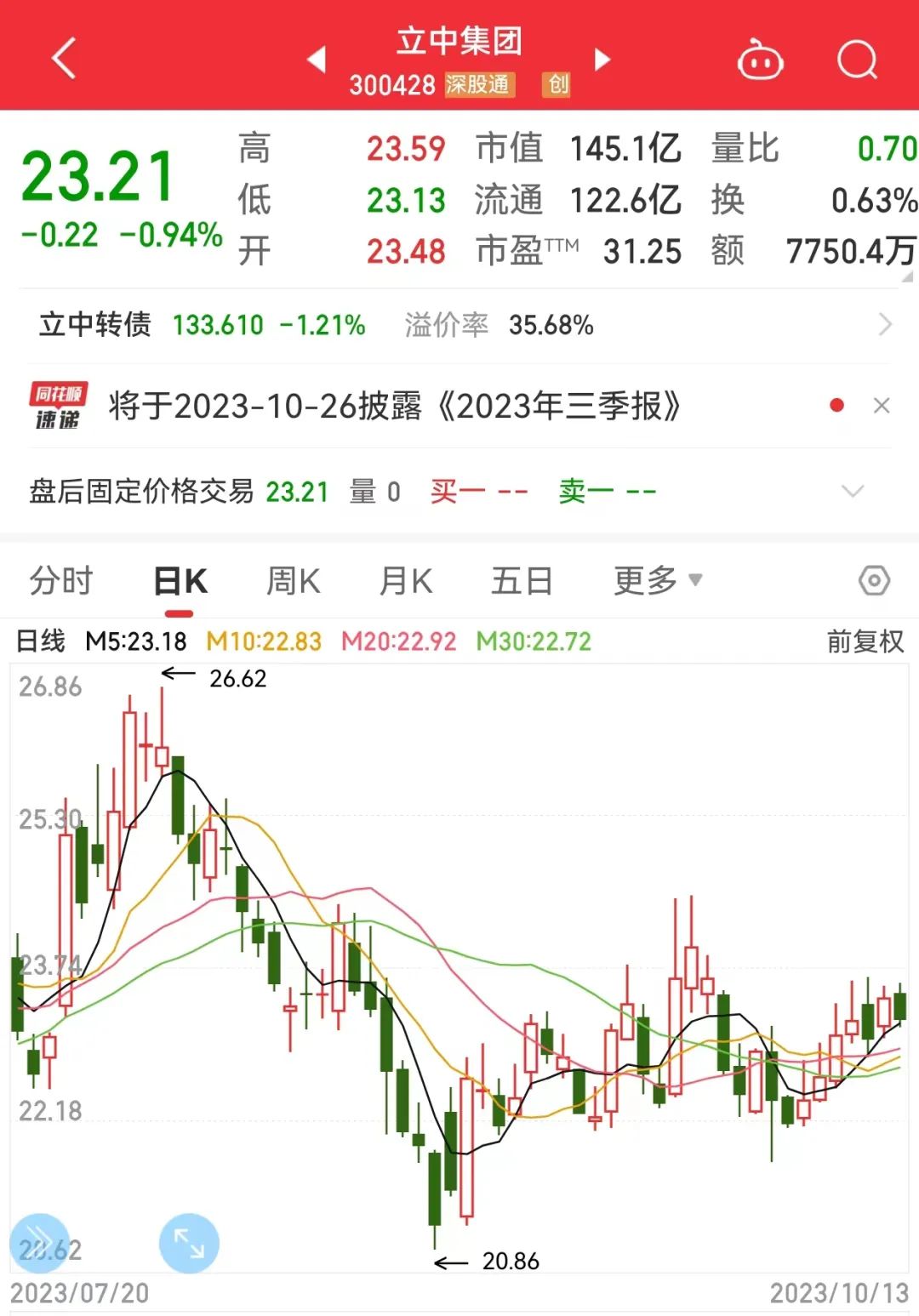Dismiss the 同花顺速递 notice
919x1316 pixels.
click(882, 406)
